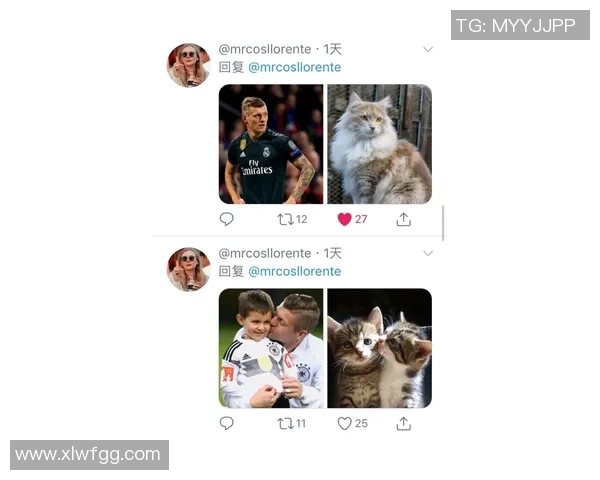Unlike the tweet with 27 likes

point(345,219)
